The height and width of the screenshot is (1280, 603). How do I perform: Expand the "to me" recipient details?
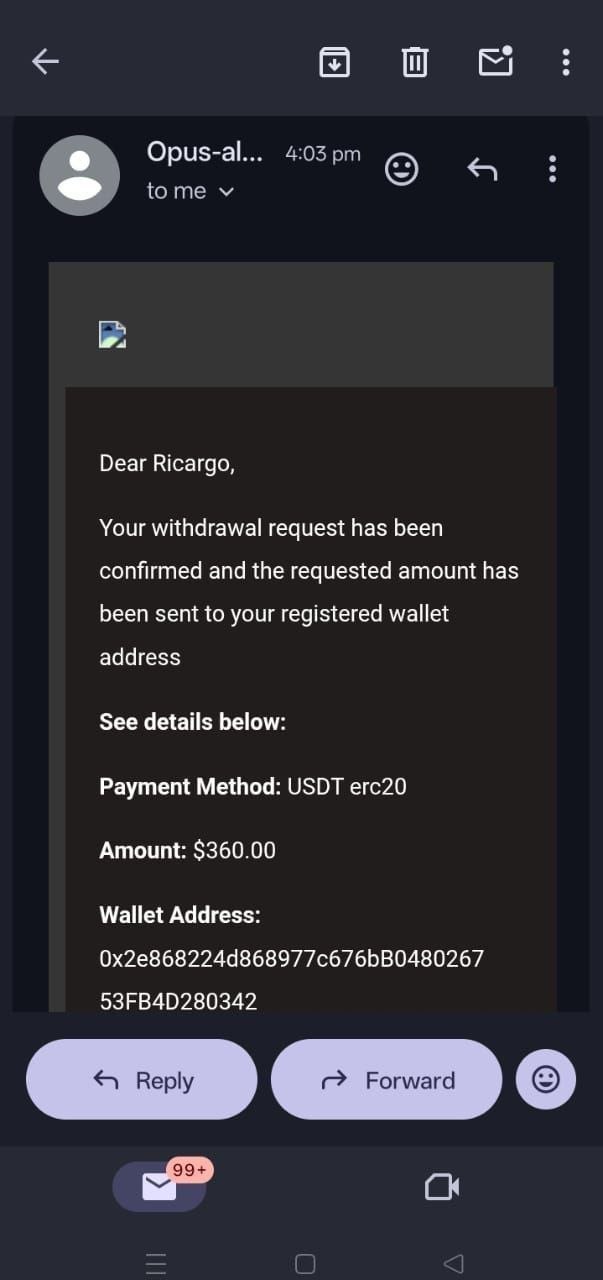(x=226, y=191)
